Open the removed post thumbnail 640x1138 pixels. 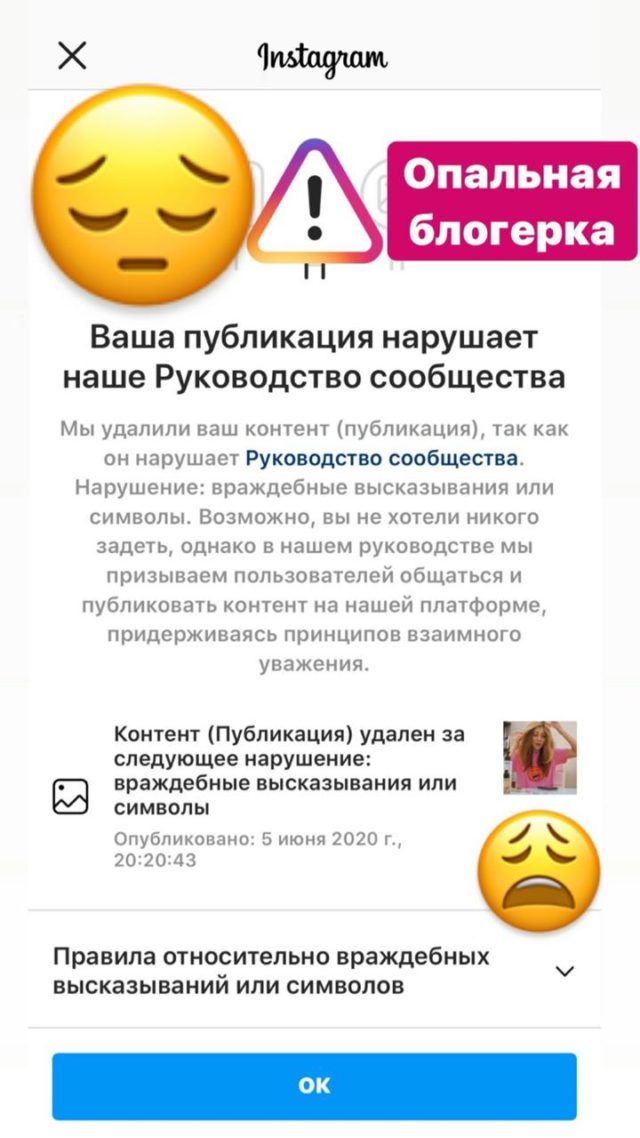pyautogui.click(x=539, y=757)
